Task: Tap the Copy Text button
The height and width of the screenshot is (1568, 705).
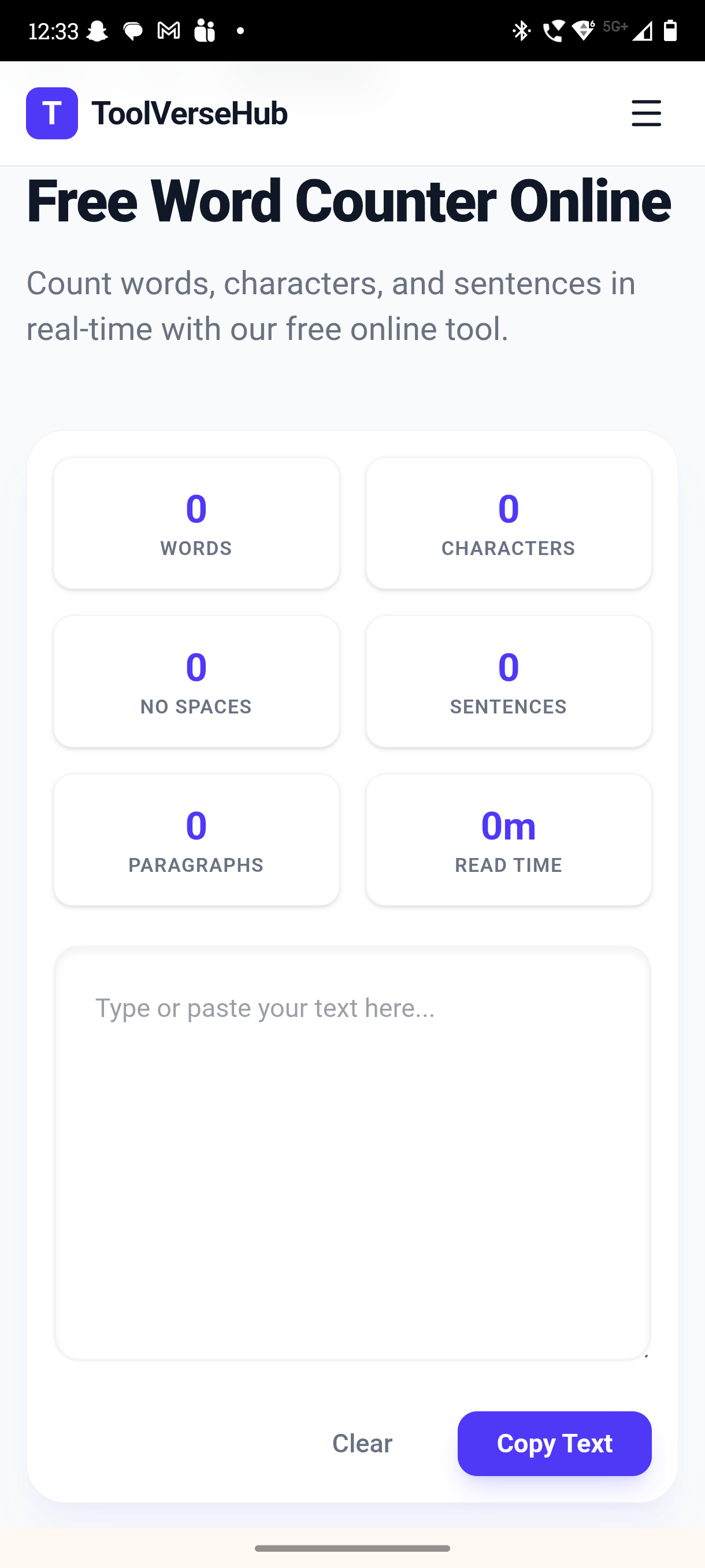Action: [554, 1443]
